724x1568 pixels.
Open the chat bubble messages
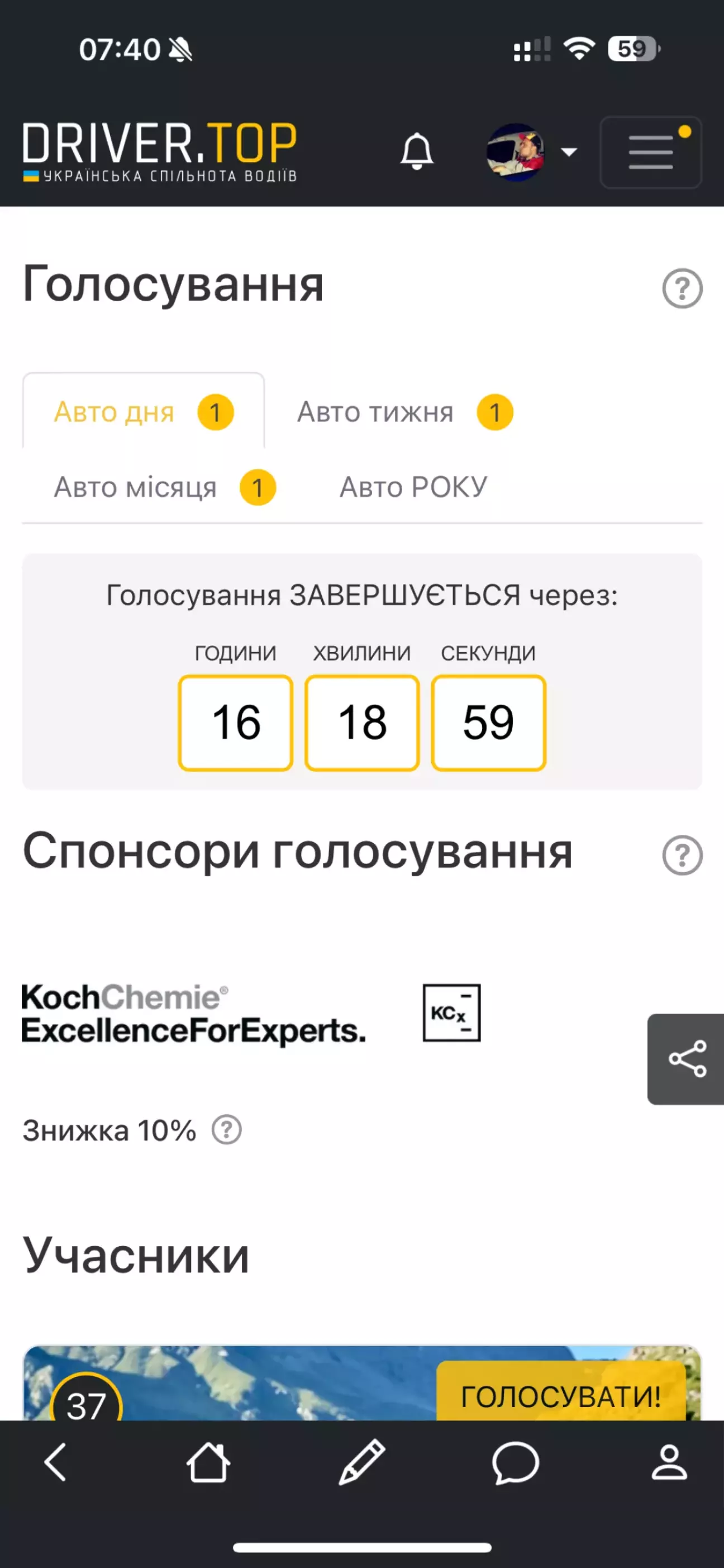pos(515,1463)
